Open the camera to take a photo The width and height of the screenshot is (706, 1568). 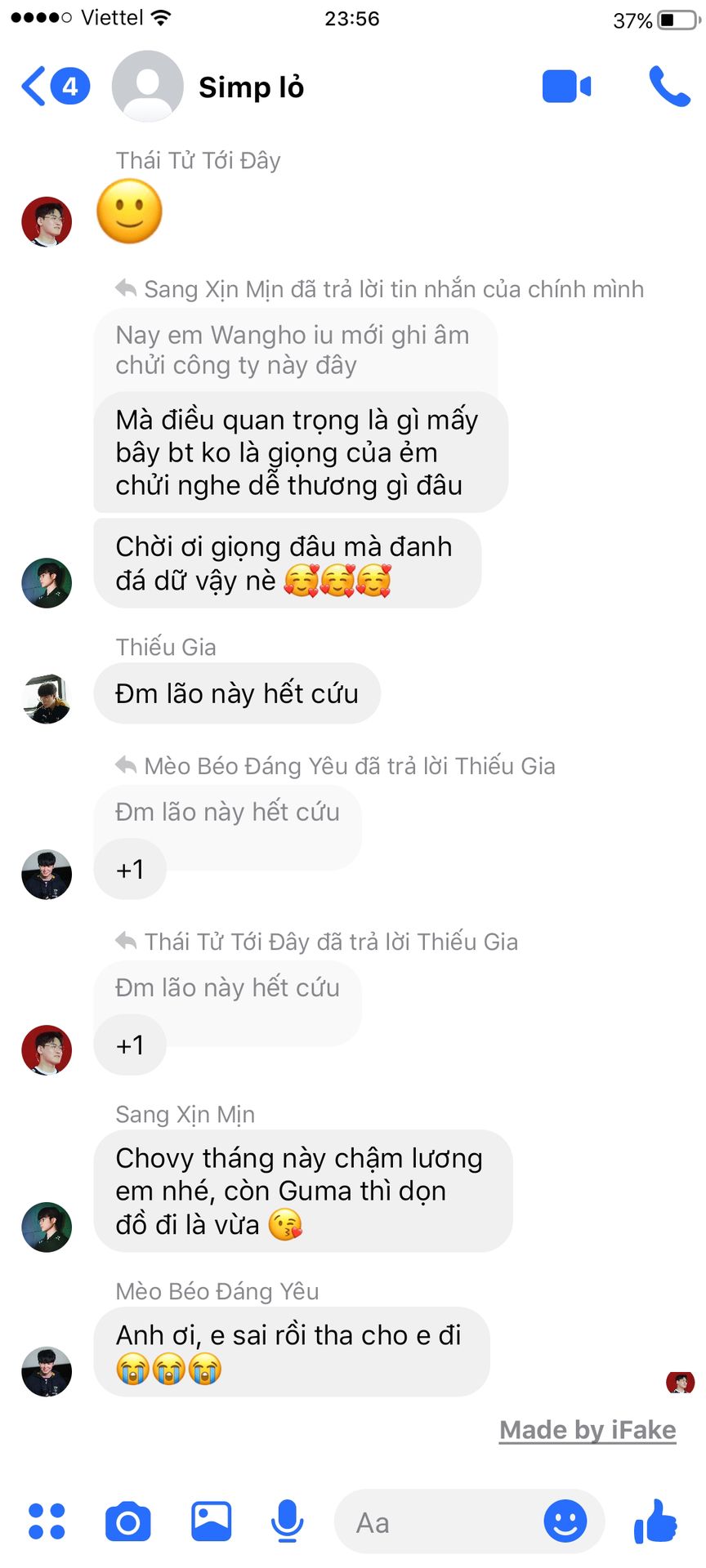[x=128, y=1521]
